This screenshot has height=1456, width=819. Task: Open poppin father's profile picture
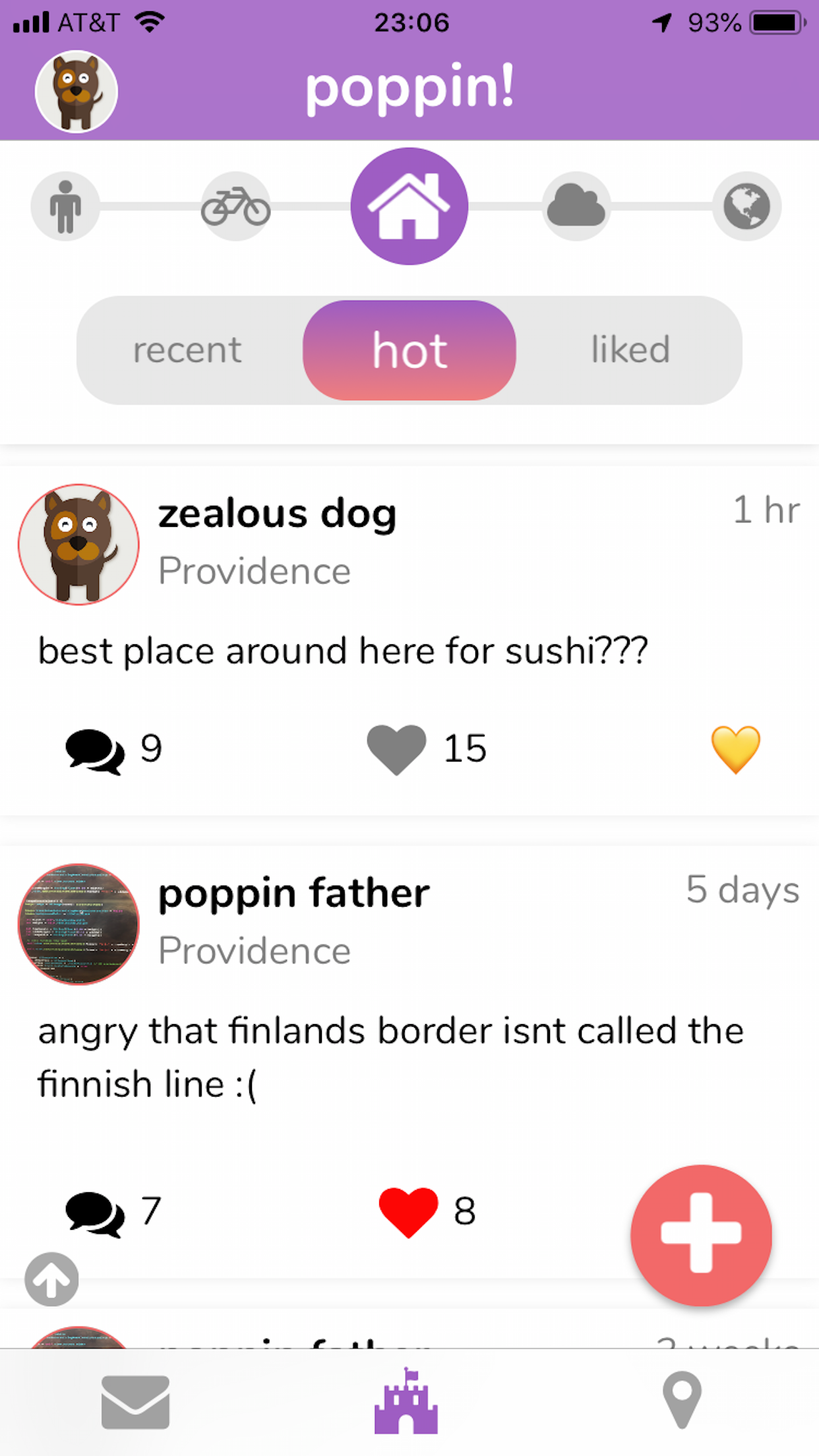[78, 924]
